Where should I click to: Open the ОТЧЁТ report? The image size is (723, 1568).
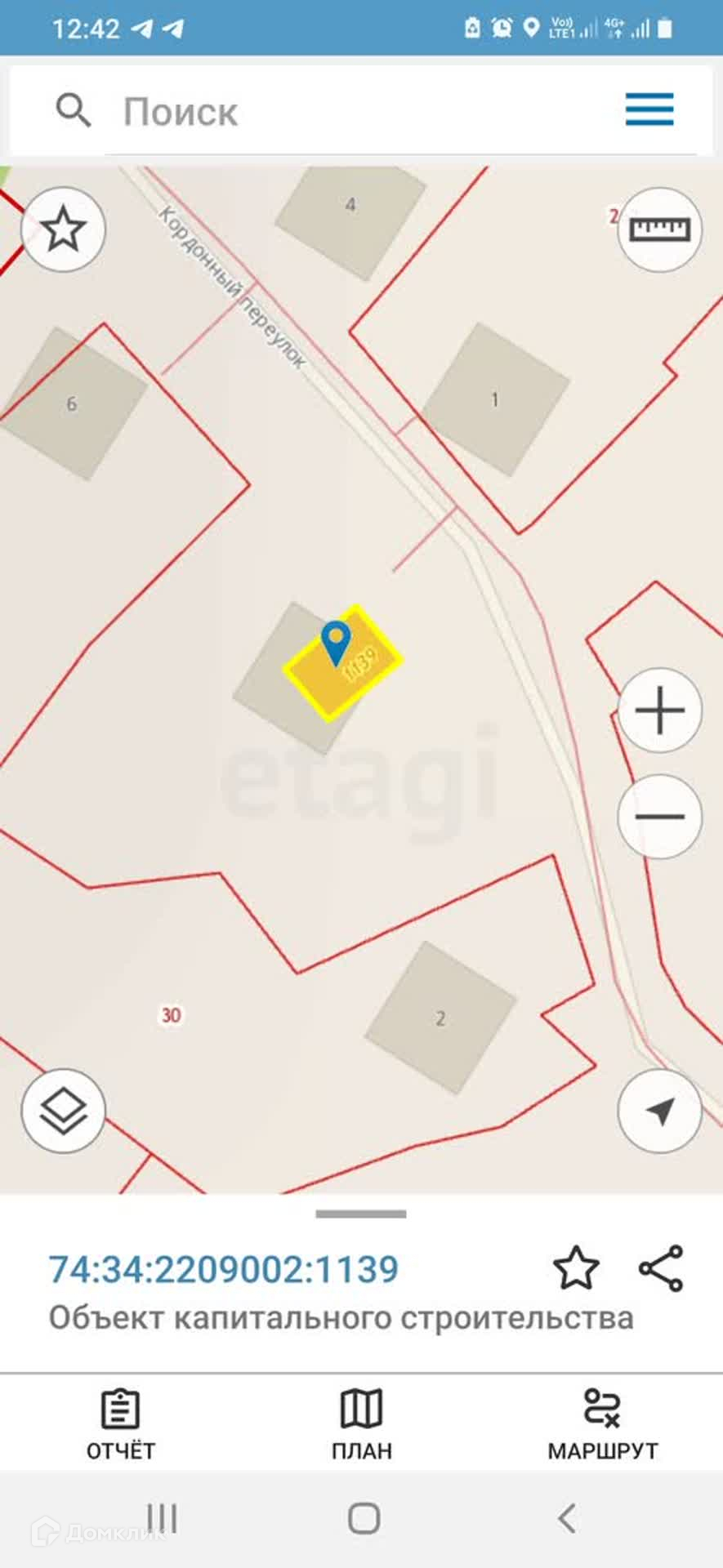[120, 1423]
